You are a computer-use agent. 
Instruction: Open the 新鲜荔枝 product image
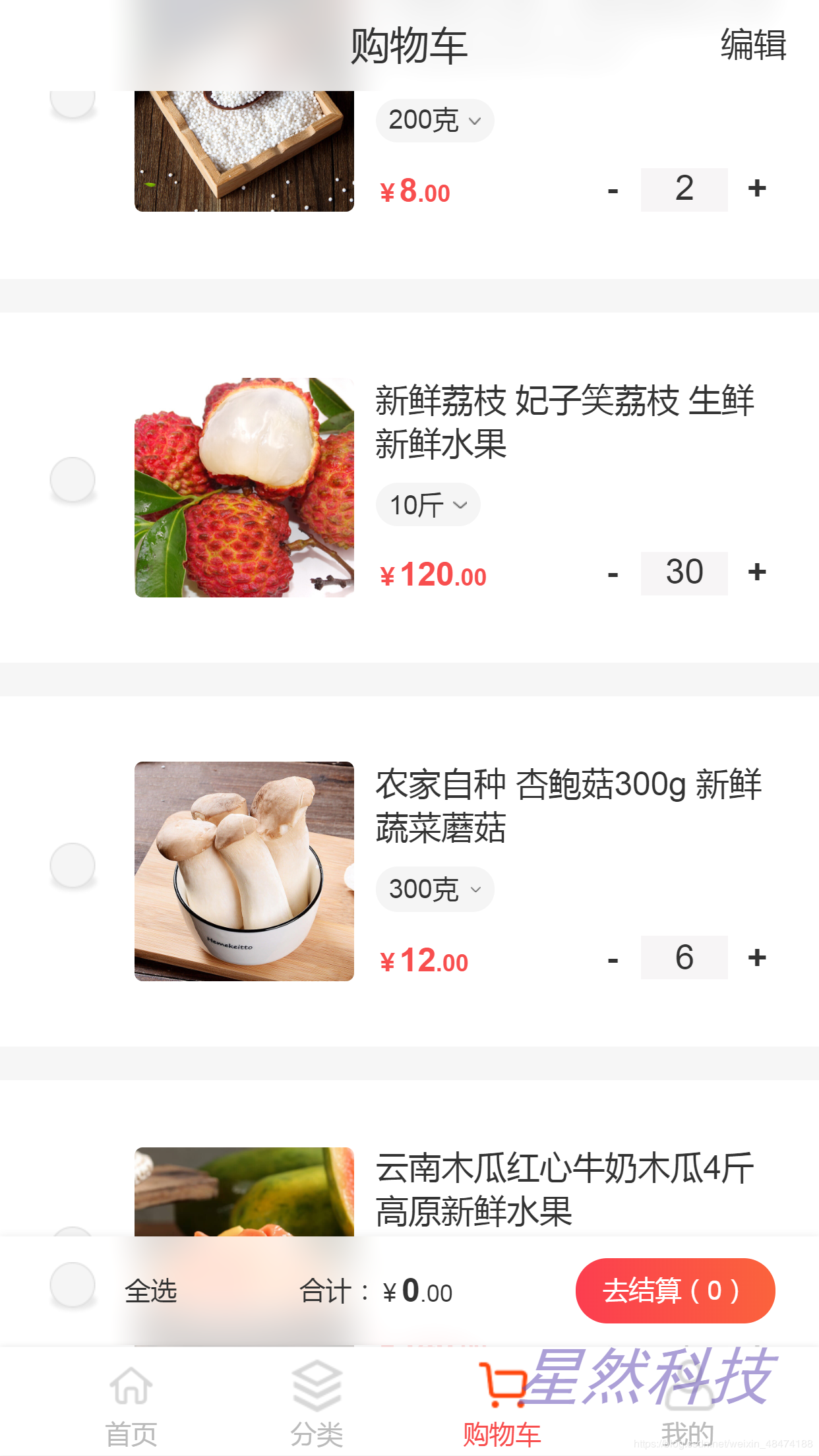tap(244, 487)
